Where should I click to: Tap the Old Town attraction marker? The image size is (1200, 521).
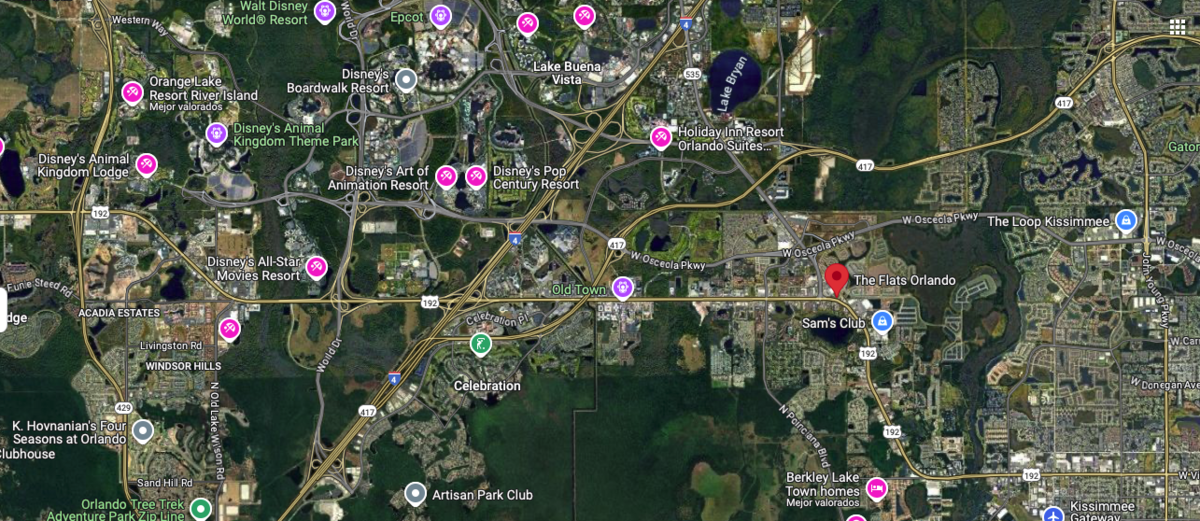(623, 288)
